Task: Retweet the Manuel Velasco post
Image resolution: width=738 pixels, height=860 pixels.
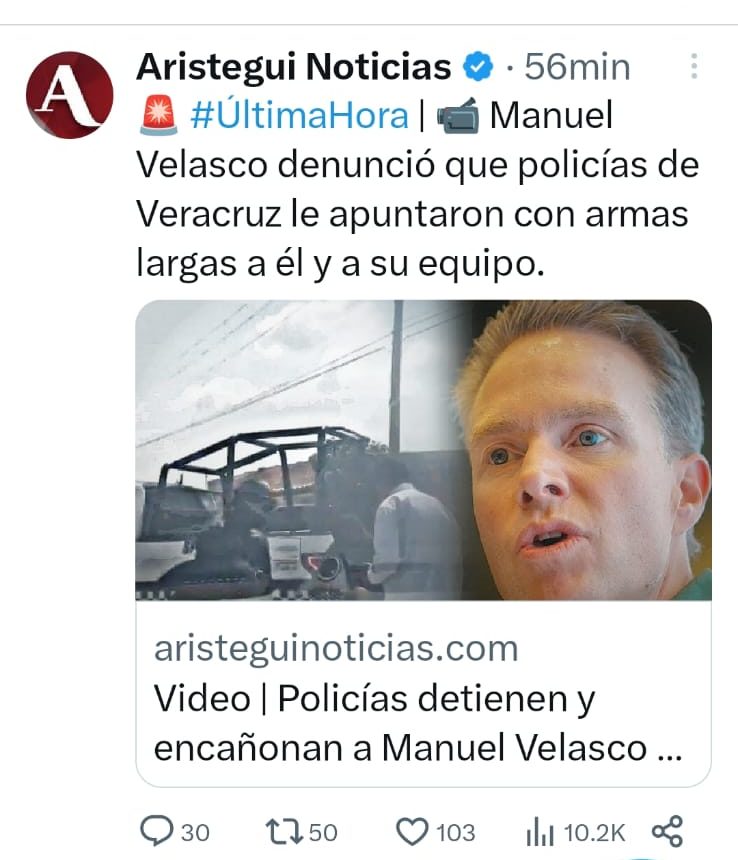Action: [x=281, y=831]
